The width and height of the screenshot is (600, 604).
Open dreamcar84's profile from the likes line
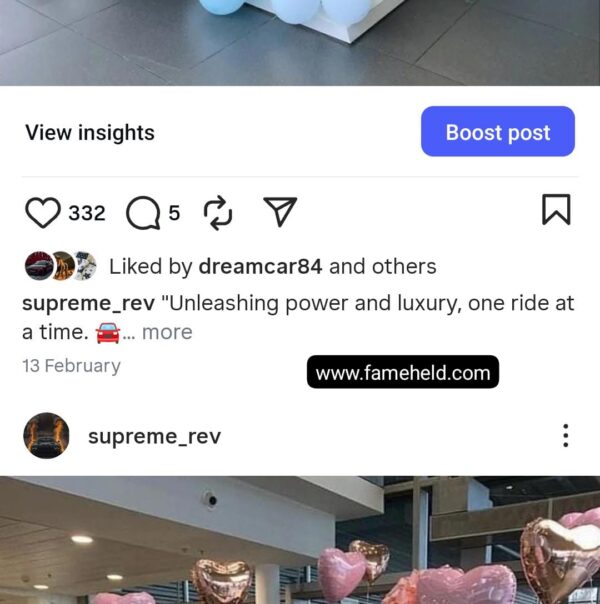260,267
